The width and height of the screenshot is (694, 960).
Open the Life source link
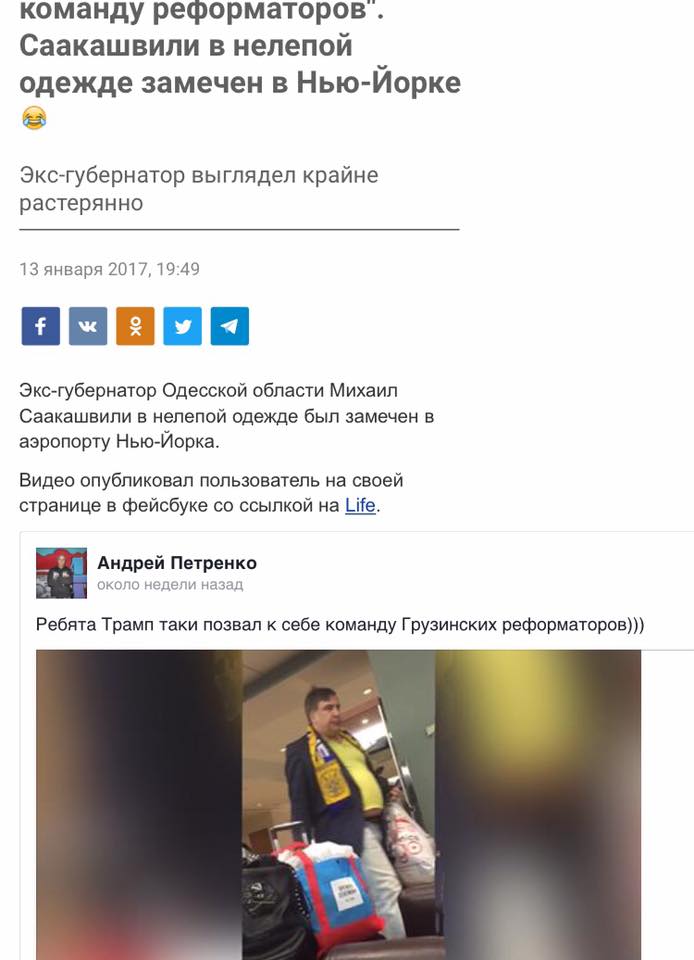pyautogui.click(x=360, y=505)
